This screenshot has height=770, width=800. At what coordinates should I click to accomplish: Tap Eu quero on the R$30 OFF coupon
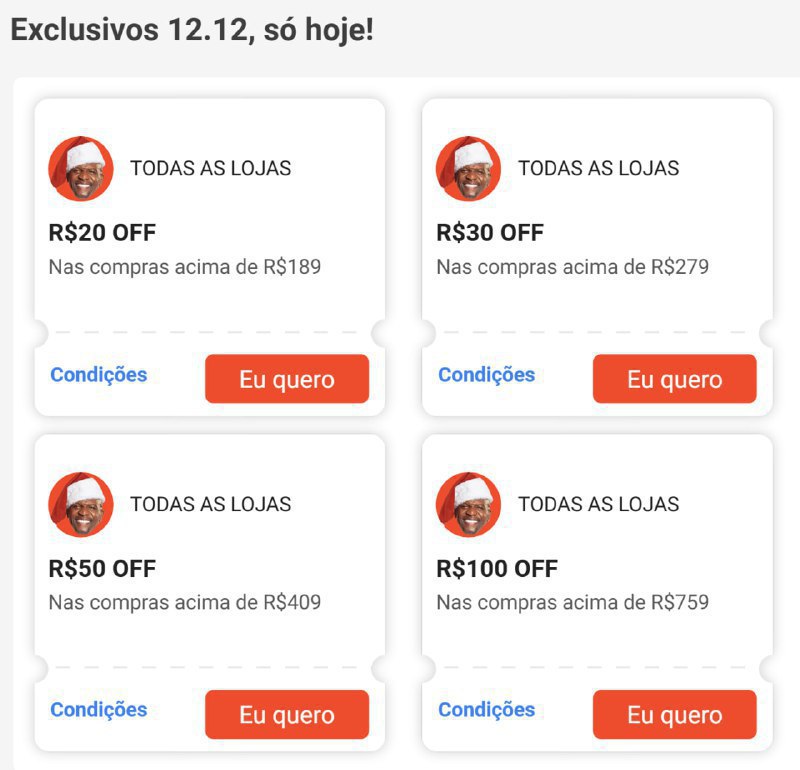674,379
